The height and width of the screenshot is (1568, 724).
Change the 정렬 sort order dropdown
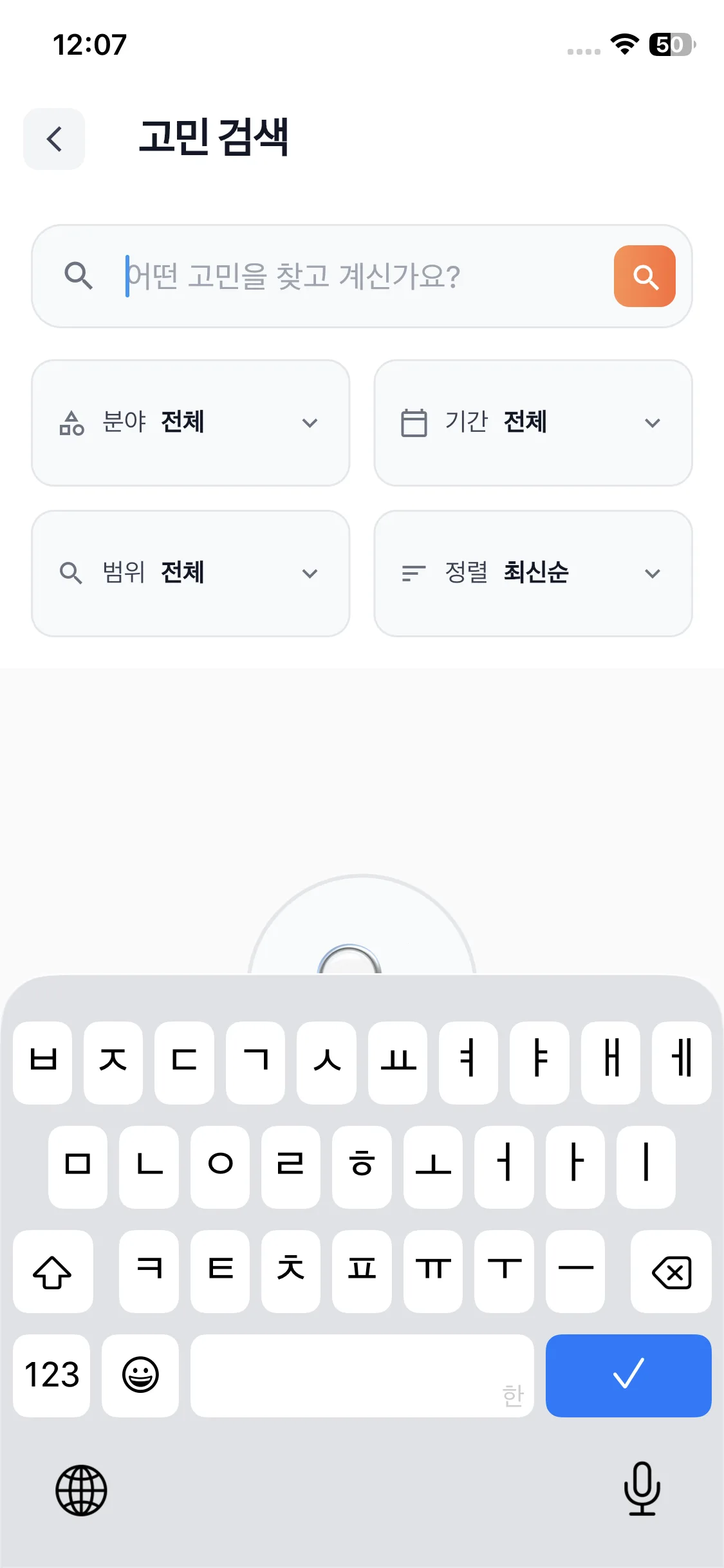[533, 574]
